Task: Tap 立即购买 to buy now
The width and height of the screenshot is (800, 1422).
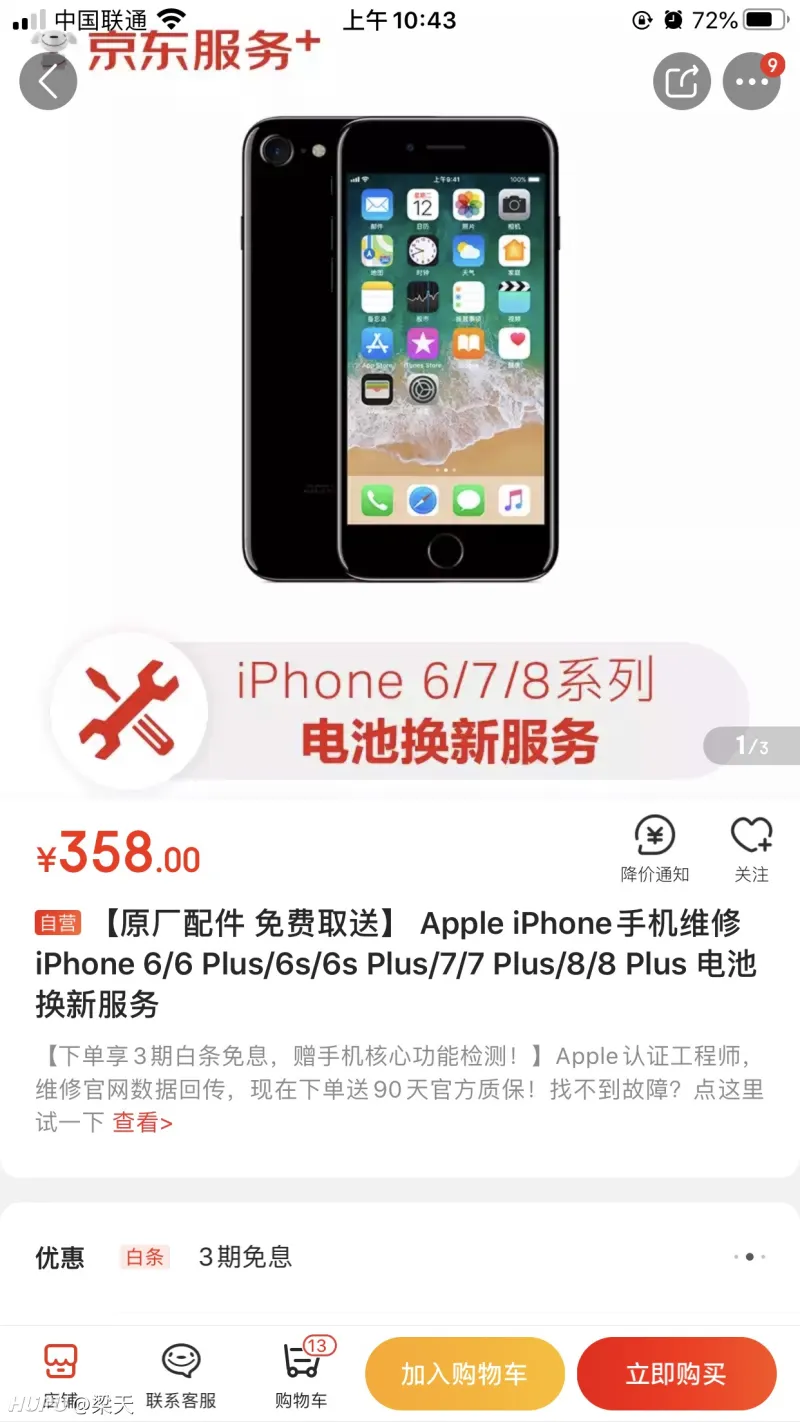Action: 676,1374
